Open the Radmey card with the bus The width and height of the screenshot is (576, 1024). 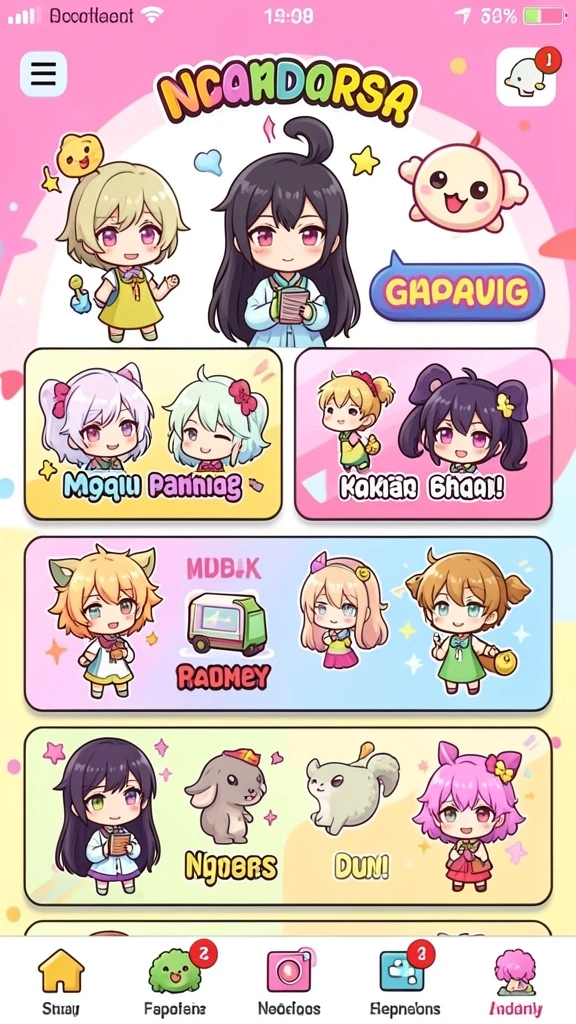[x=288, y=624]
